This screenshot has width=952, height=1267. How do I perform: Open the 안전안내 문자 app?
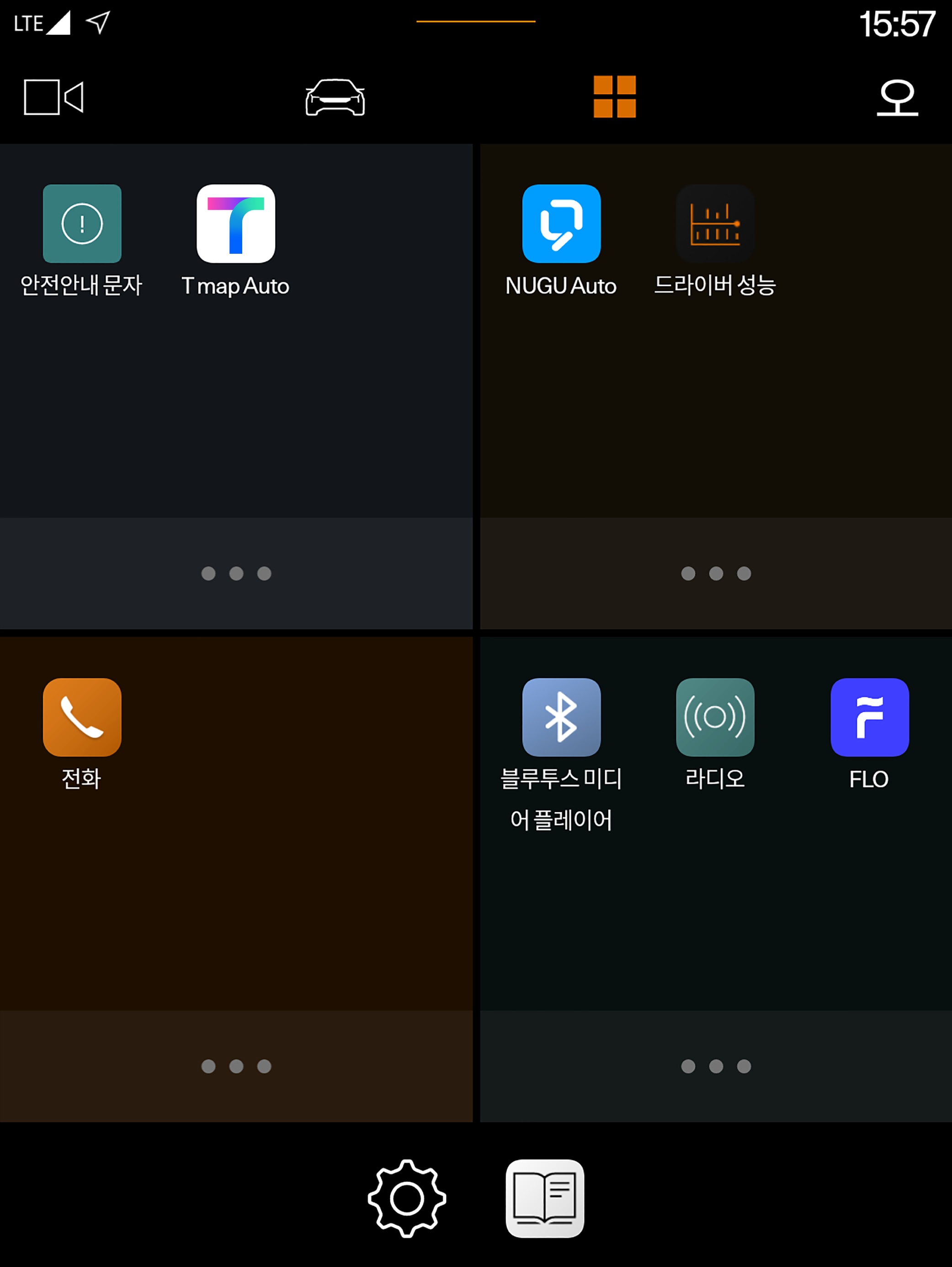(82, 224)
